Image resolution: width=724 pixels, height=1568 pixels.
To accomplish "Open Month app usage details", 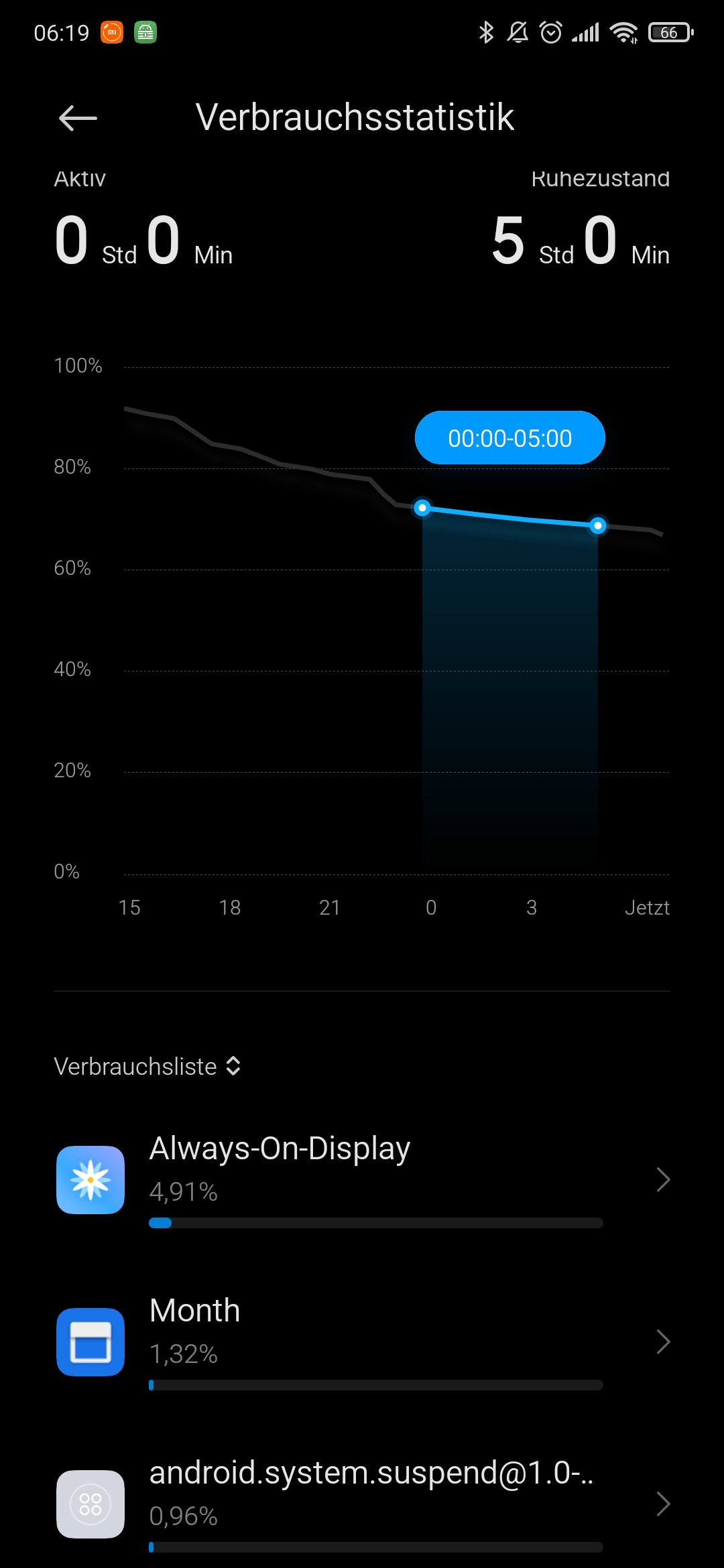I will pos(362,1342).
